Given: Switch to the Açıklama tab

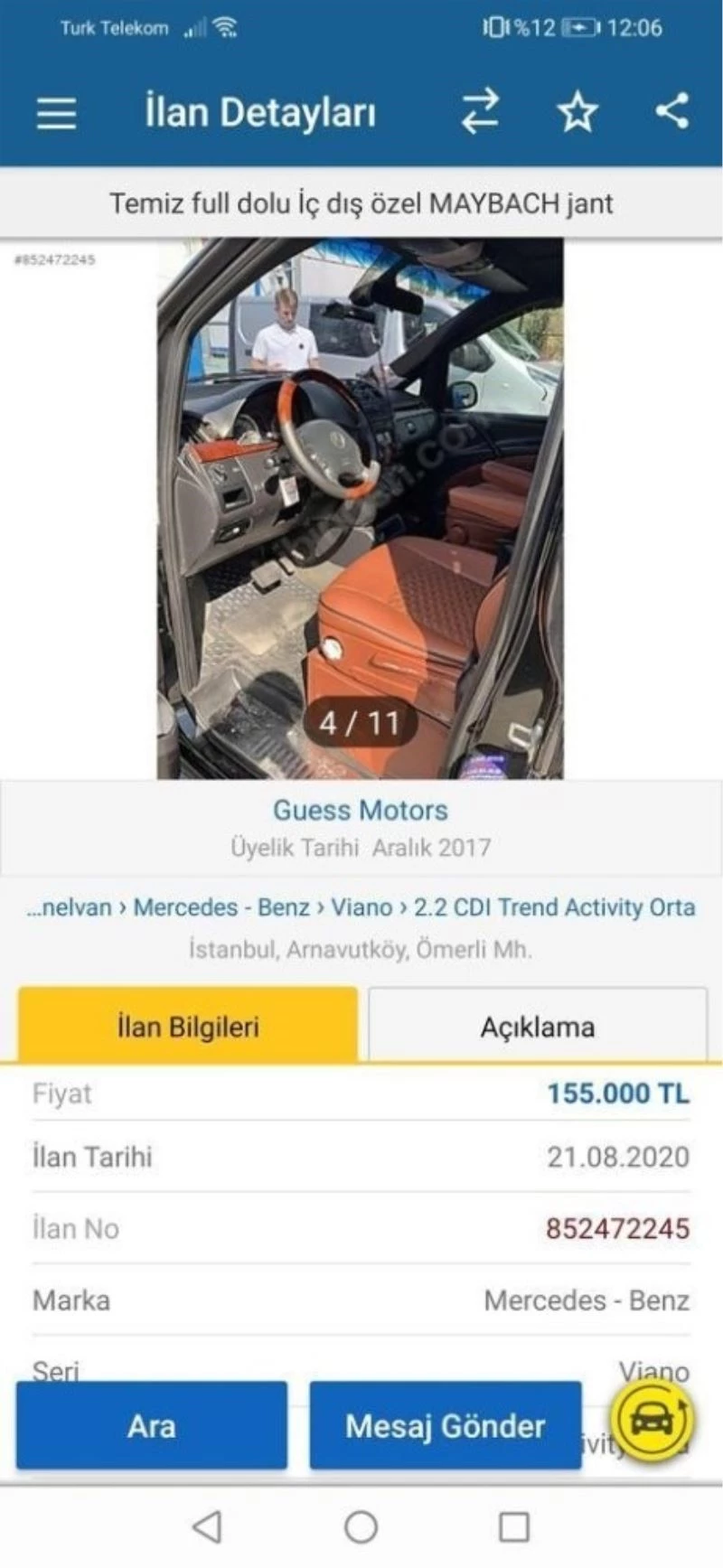Looking at the screenshot, I should (537, 1027).
